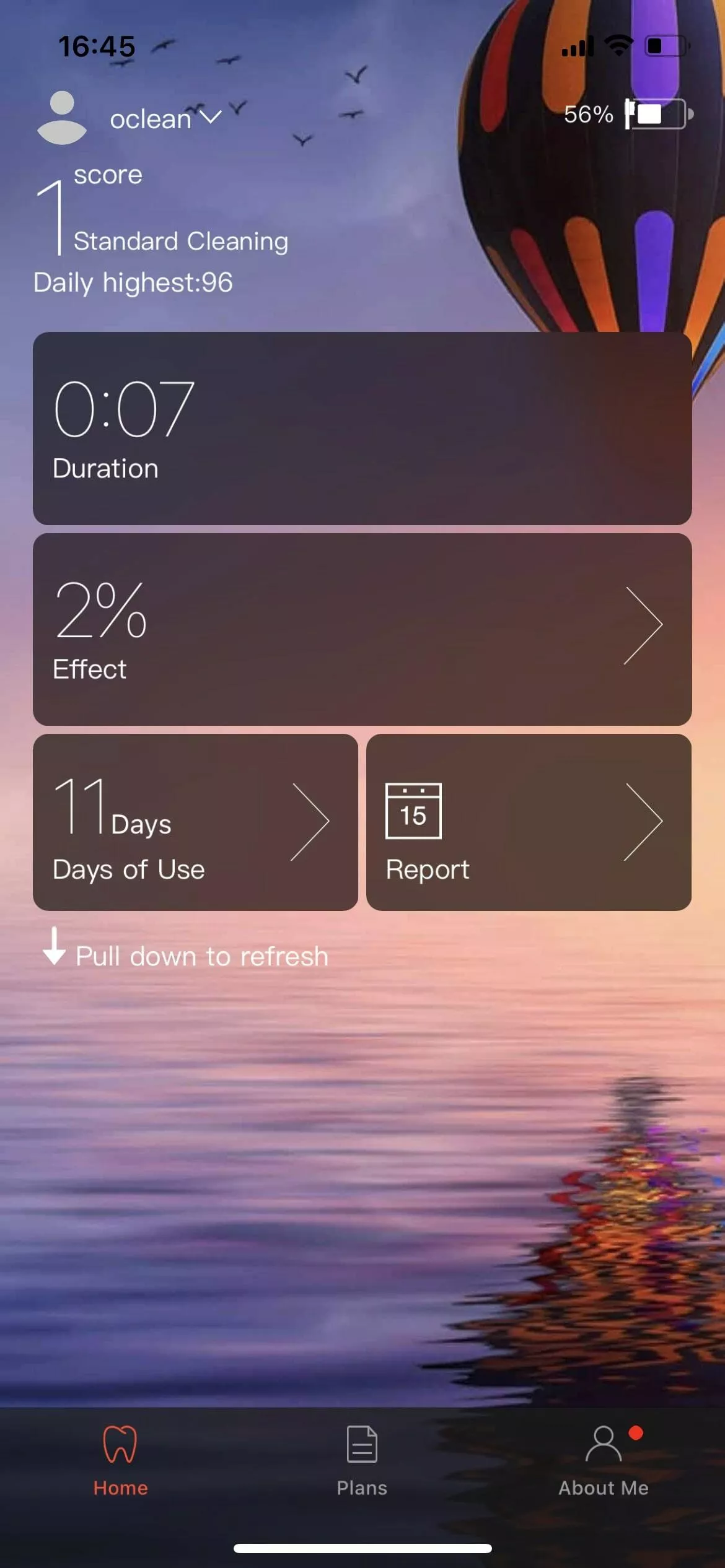725x1568 pixels.
Task: Open the Report card
Action: tap(529, 822)
